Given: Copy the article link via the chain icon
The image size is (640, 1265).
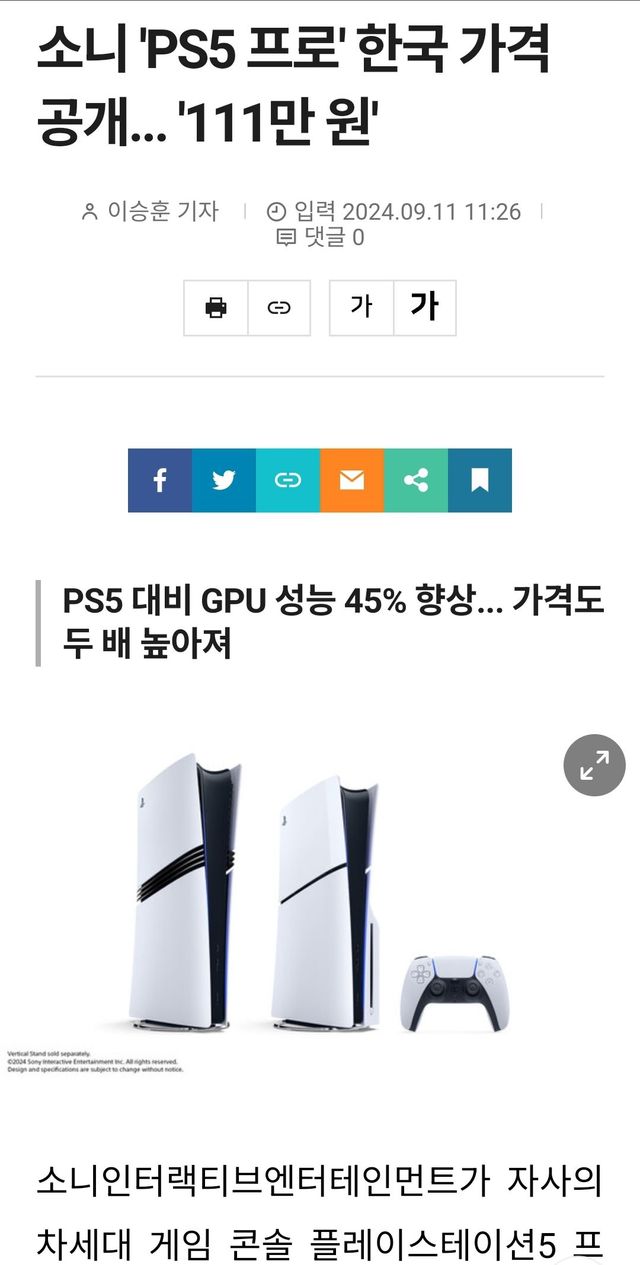Looking at the screenshot, I should pyautogui.click(x=279, y=308).
